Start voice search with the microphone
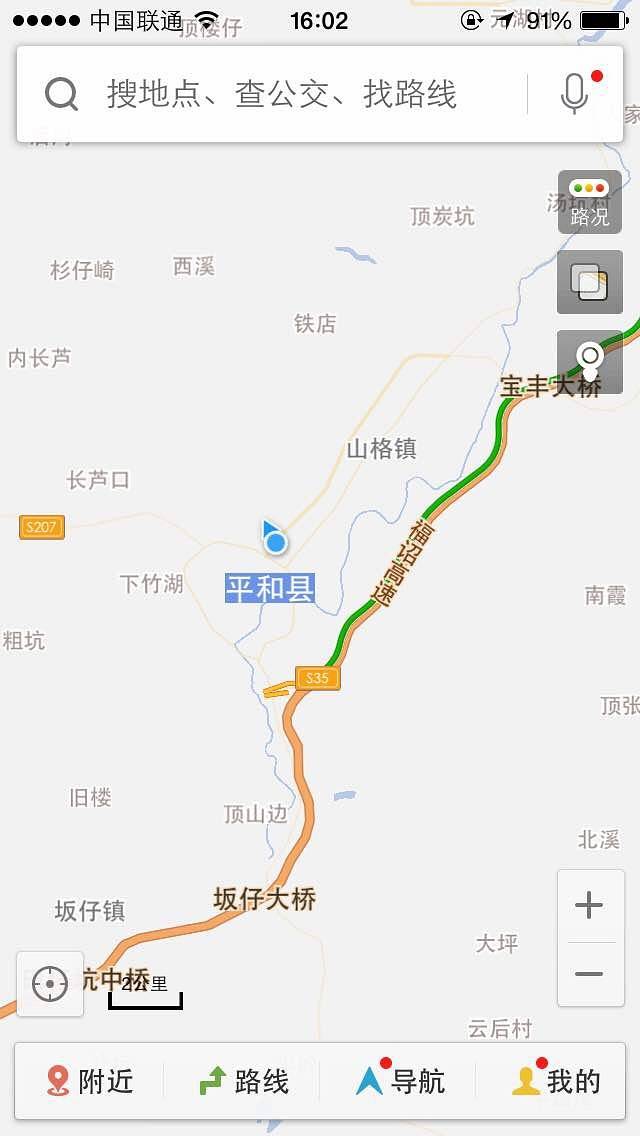The width and height of the screenshot is (640, 1136). (x=574, y=94)
